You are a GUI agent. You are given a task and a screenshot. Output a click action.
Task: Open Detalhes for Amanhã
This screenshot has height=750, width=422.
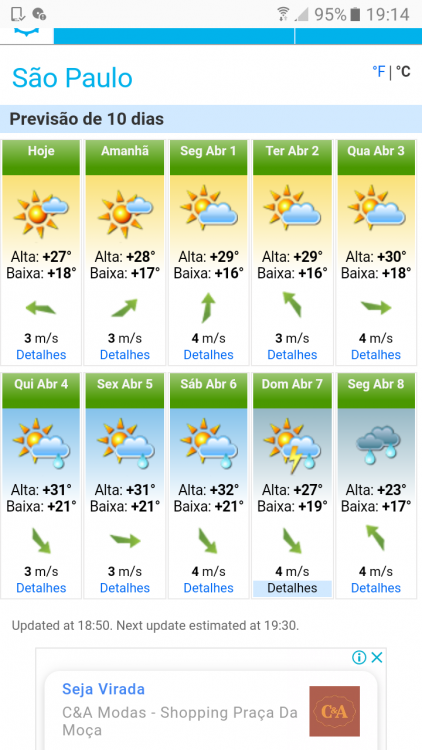[x=125, y=355]
